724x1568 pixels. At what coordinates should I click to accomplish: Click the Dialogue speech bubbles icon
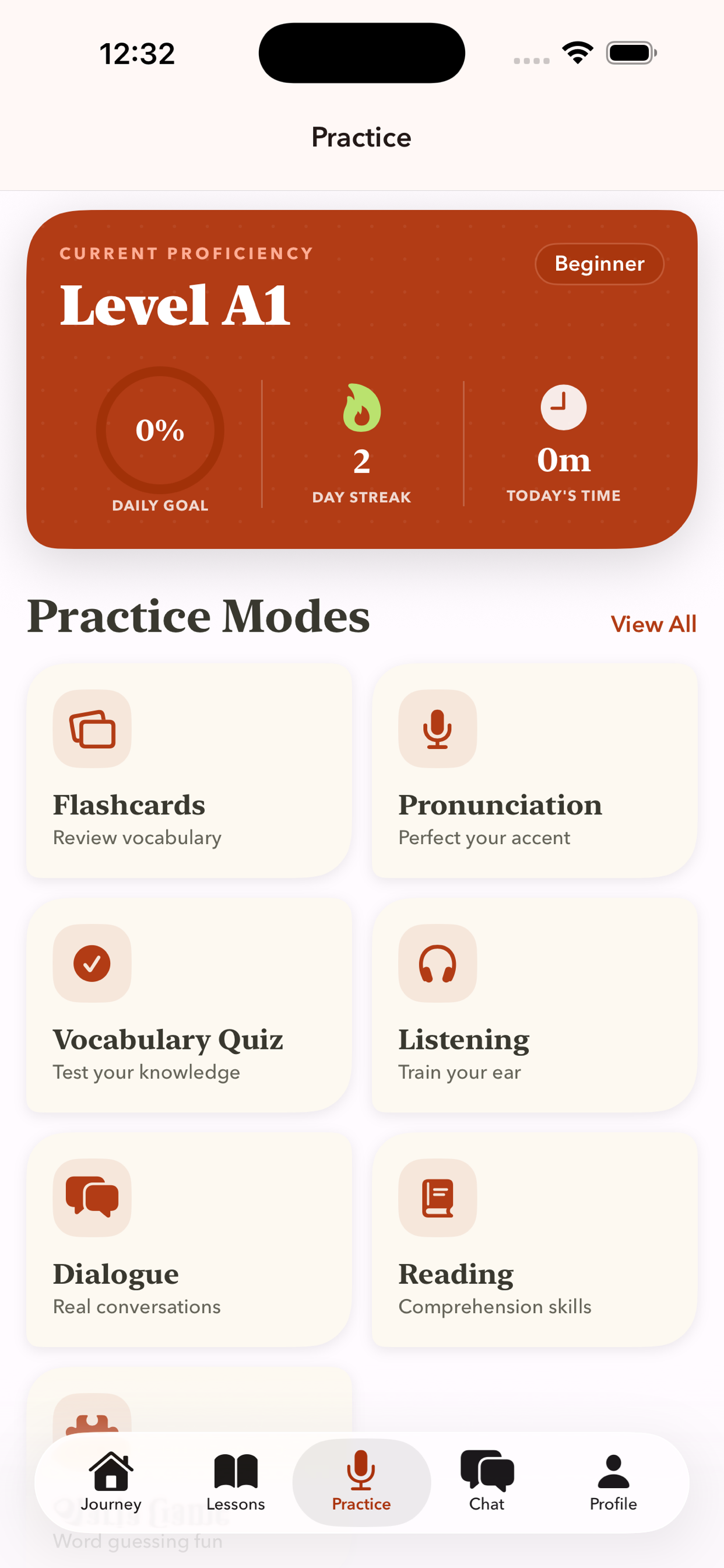coord(92,1198)
